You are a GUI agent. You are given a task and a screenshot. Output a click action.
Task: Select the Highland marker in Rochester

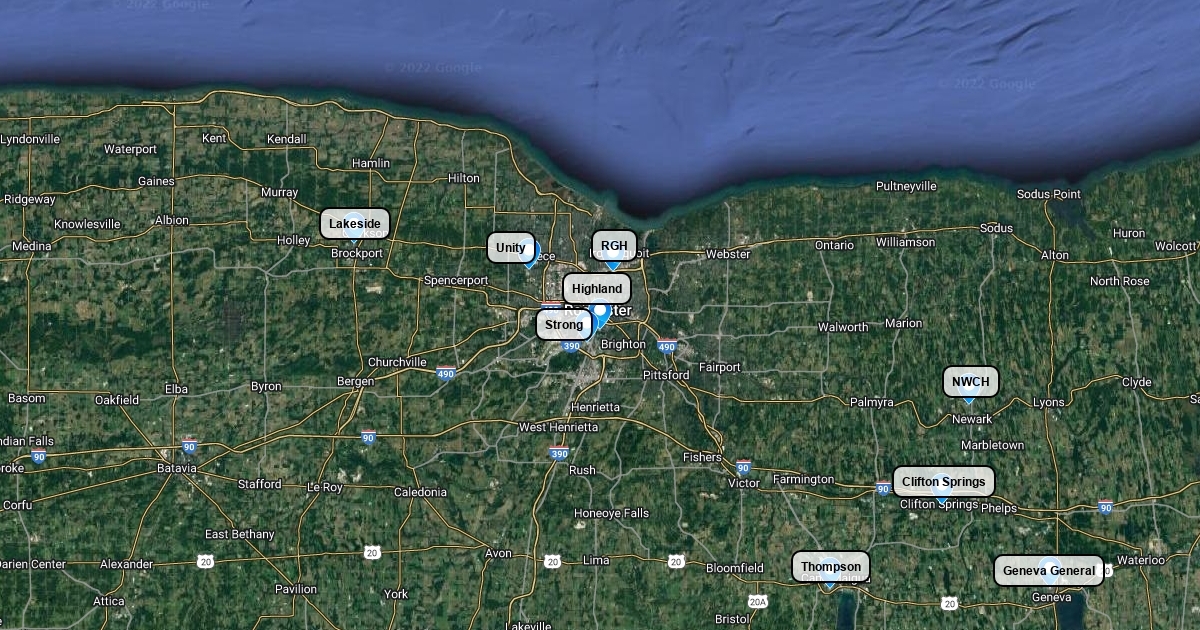(x=597, y=289)
